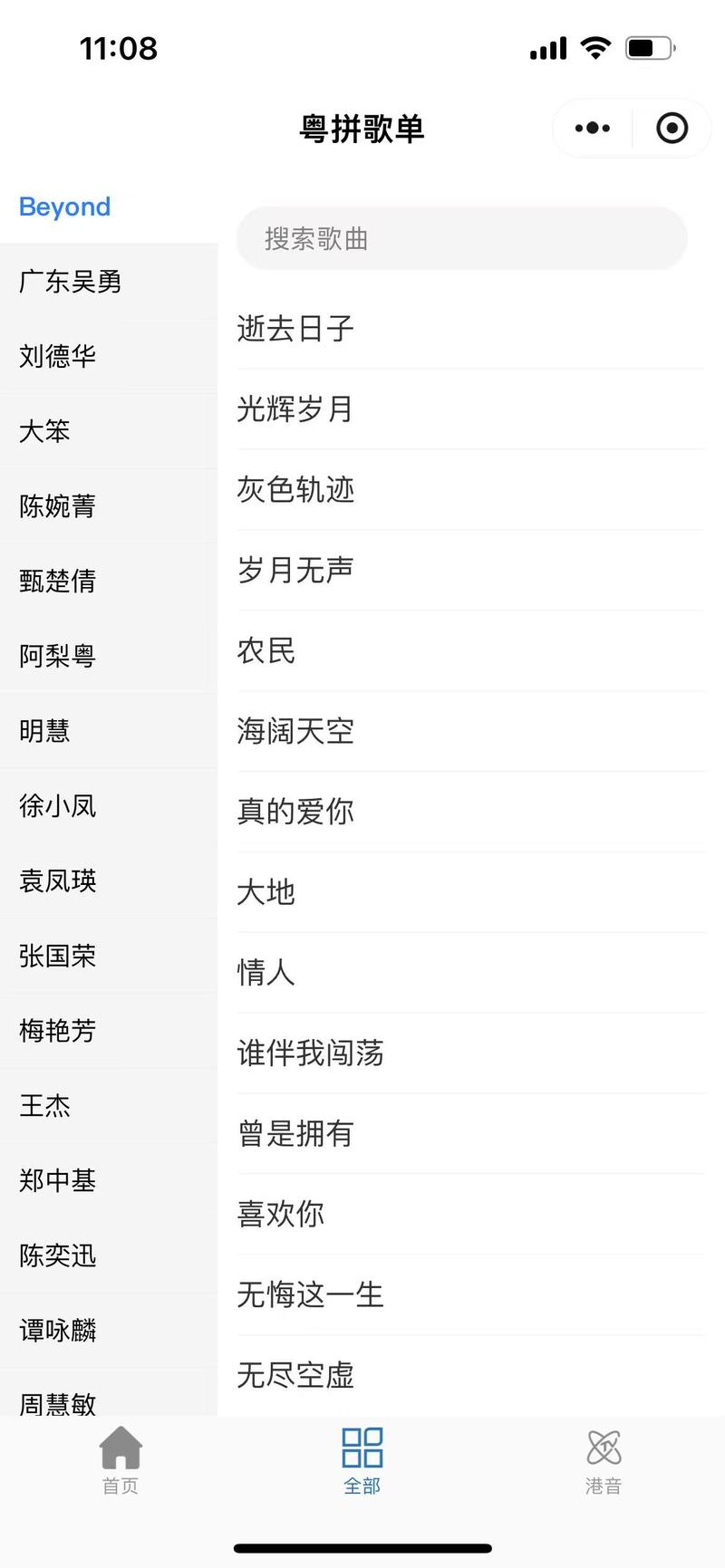Open the song 灰色轨迹
Screen dimensions: 725x1568
(470, 490)
